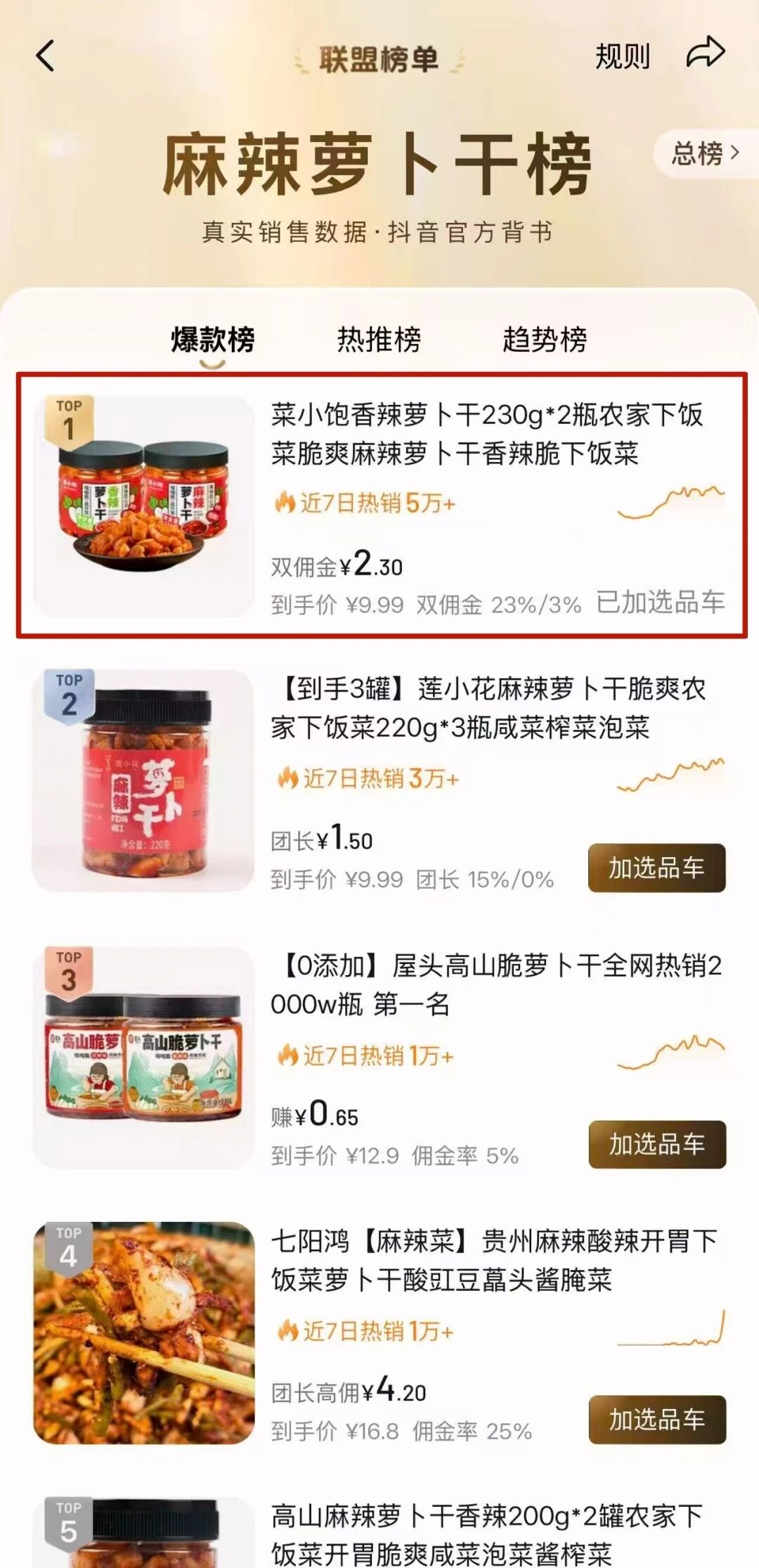759x1568 pixels.
Task: Switch to the 热推榜 tab
Action: point(379,340)
